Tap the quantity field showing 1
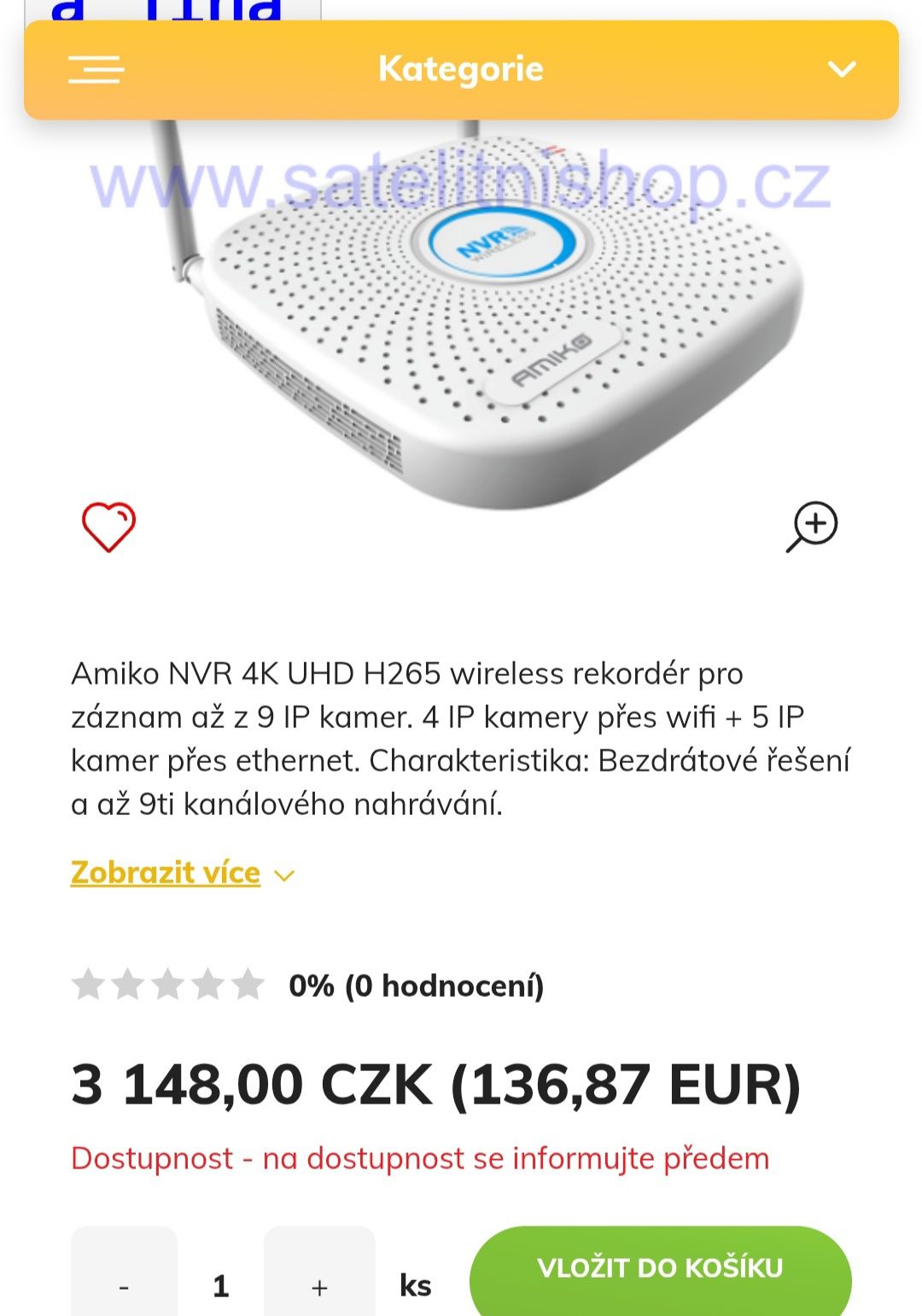 pos(221,1285)
